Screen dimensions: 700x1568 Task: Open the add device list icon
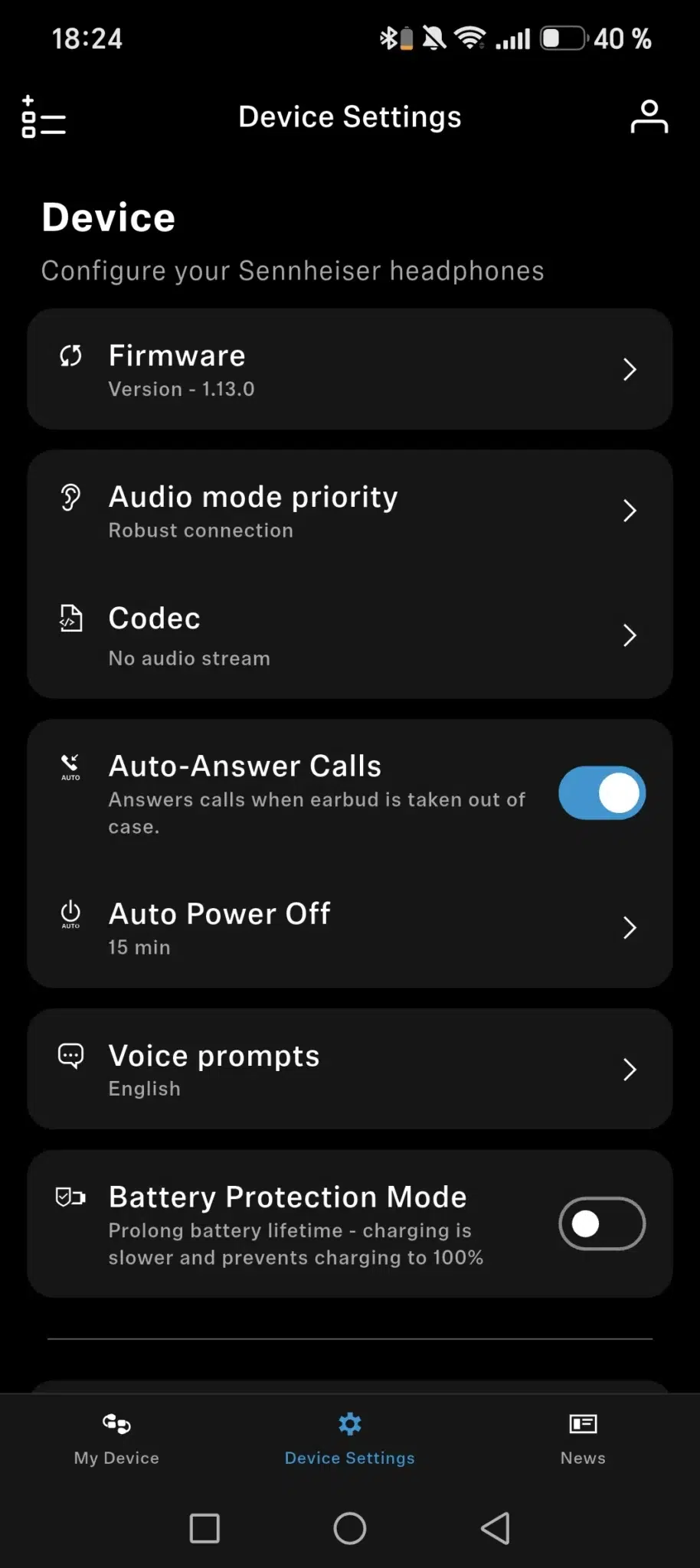pyautogui.click(x=44, y=117)
